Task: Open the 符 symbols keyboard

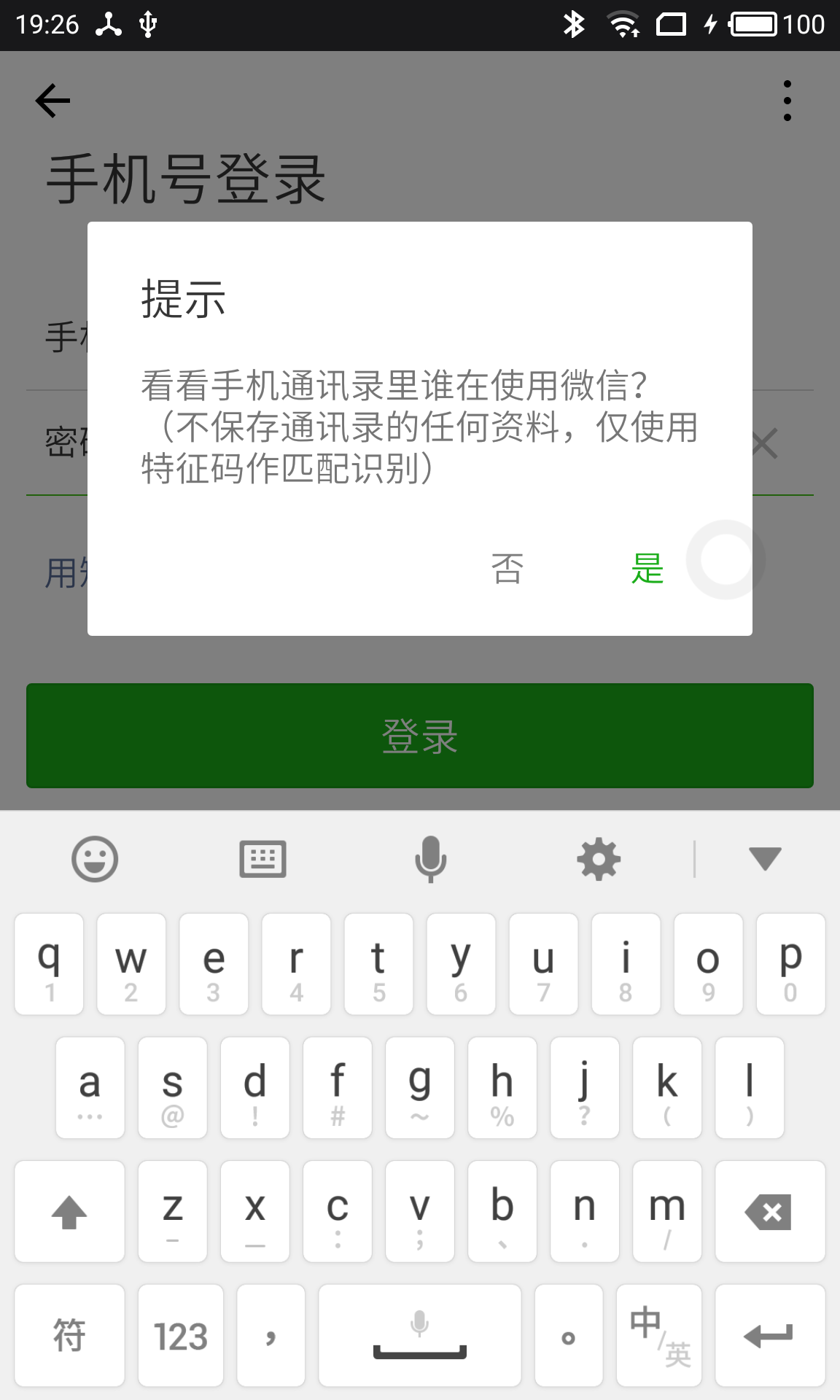Action: click(x=69, y=1336)
